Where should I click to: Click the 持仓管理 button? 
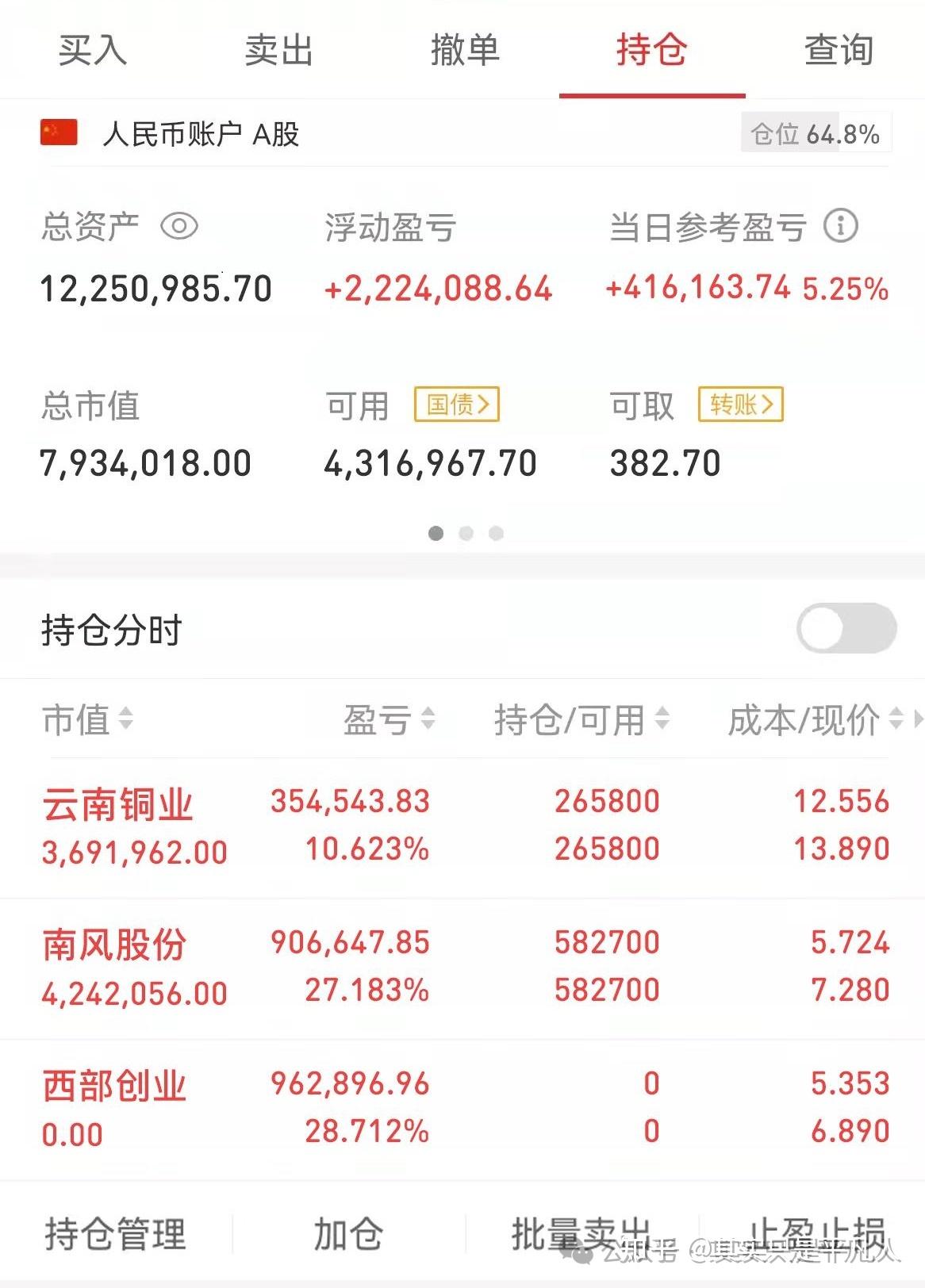pyautogui.click(x=114, y=1232)
